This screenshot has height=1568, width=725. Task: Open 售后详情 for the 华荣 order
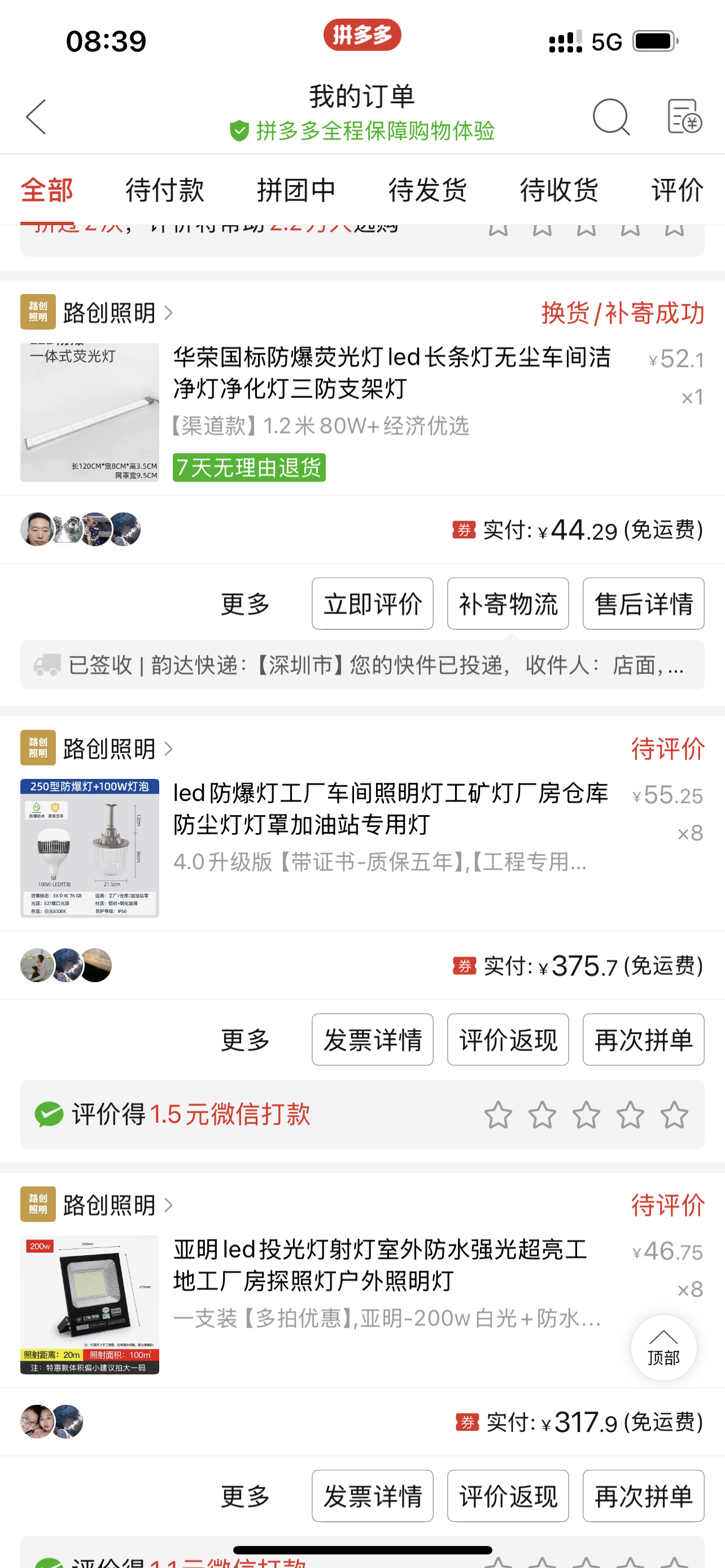[x=644, y=604]
